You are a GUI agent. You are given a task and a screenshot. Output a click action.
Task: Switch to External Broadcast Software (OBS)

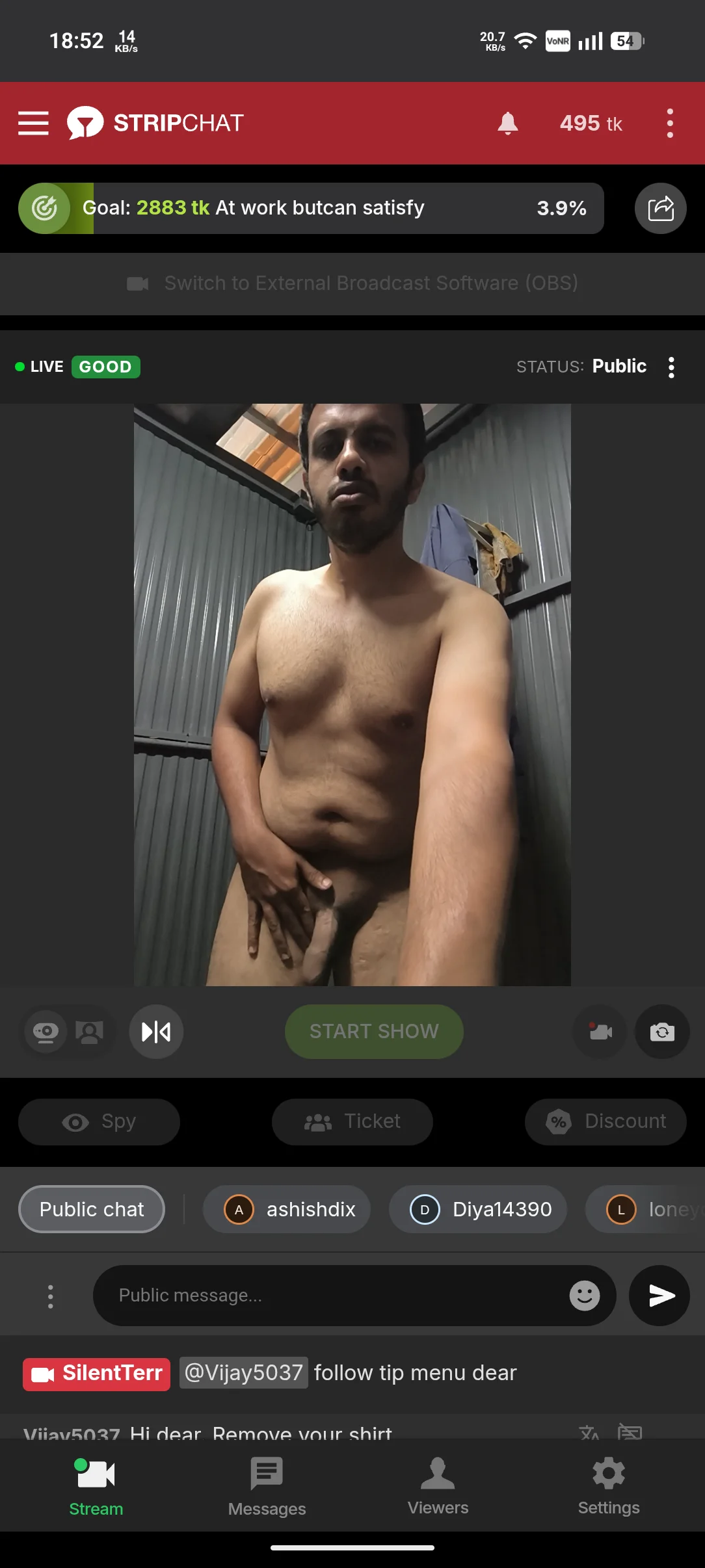(352, 283)
